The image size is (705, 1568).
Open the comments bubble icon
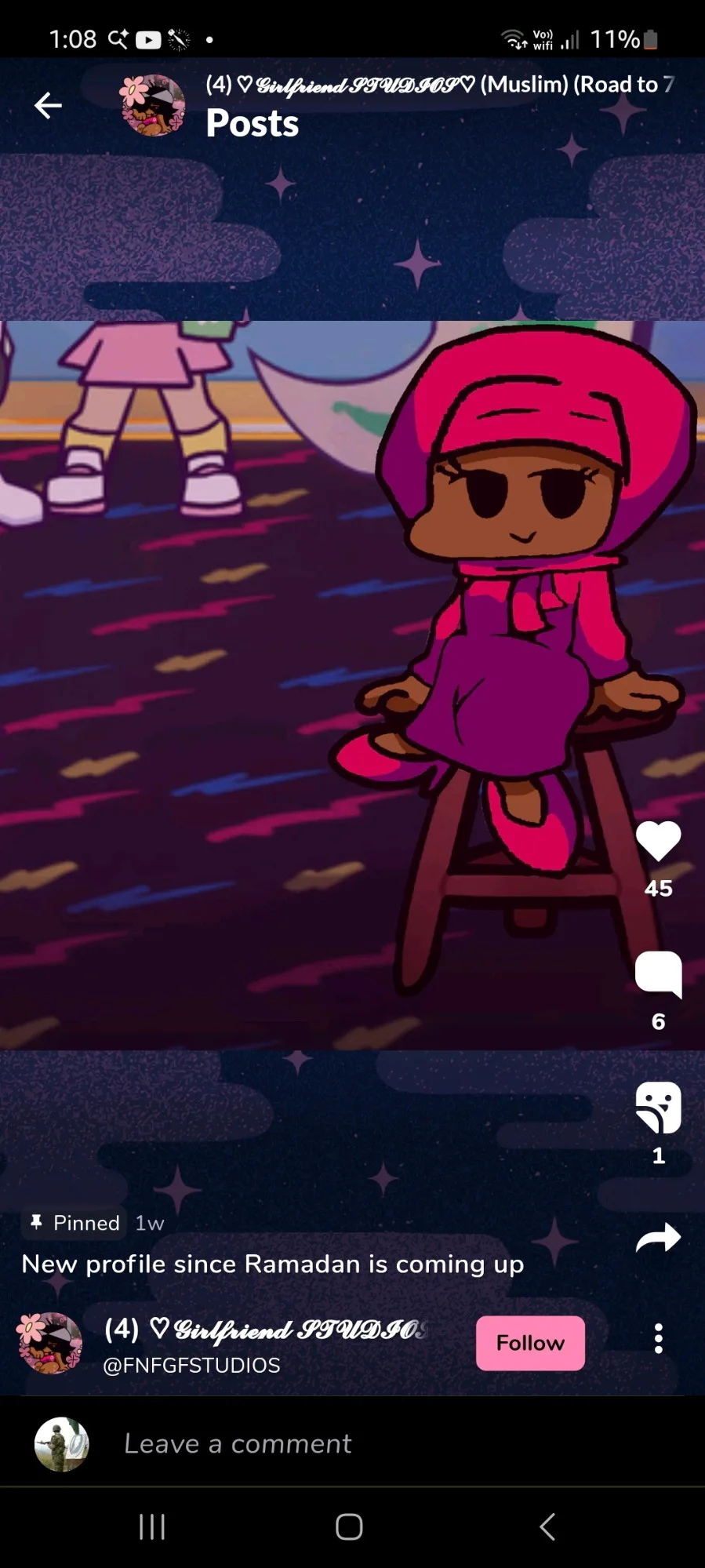point(658,974)
